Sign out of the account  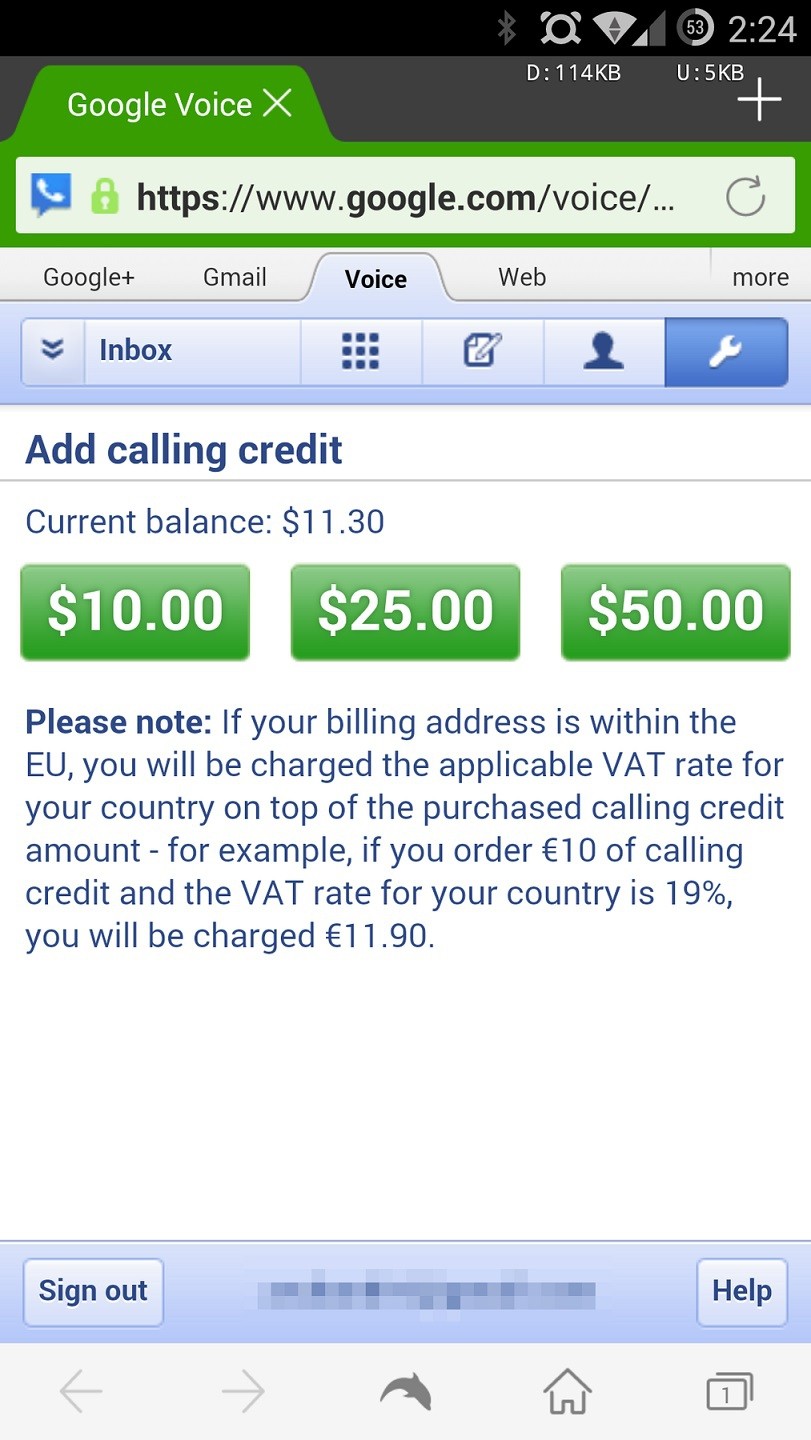[93, 1291]
